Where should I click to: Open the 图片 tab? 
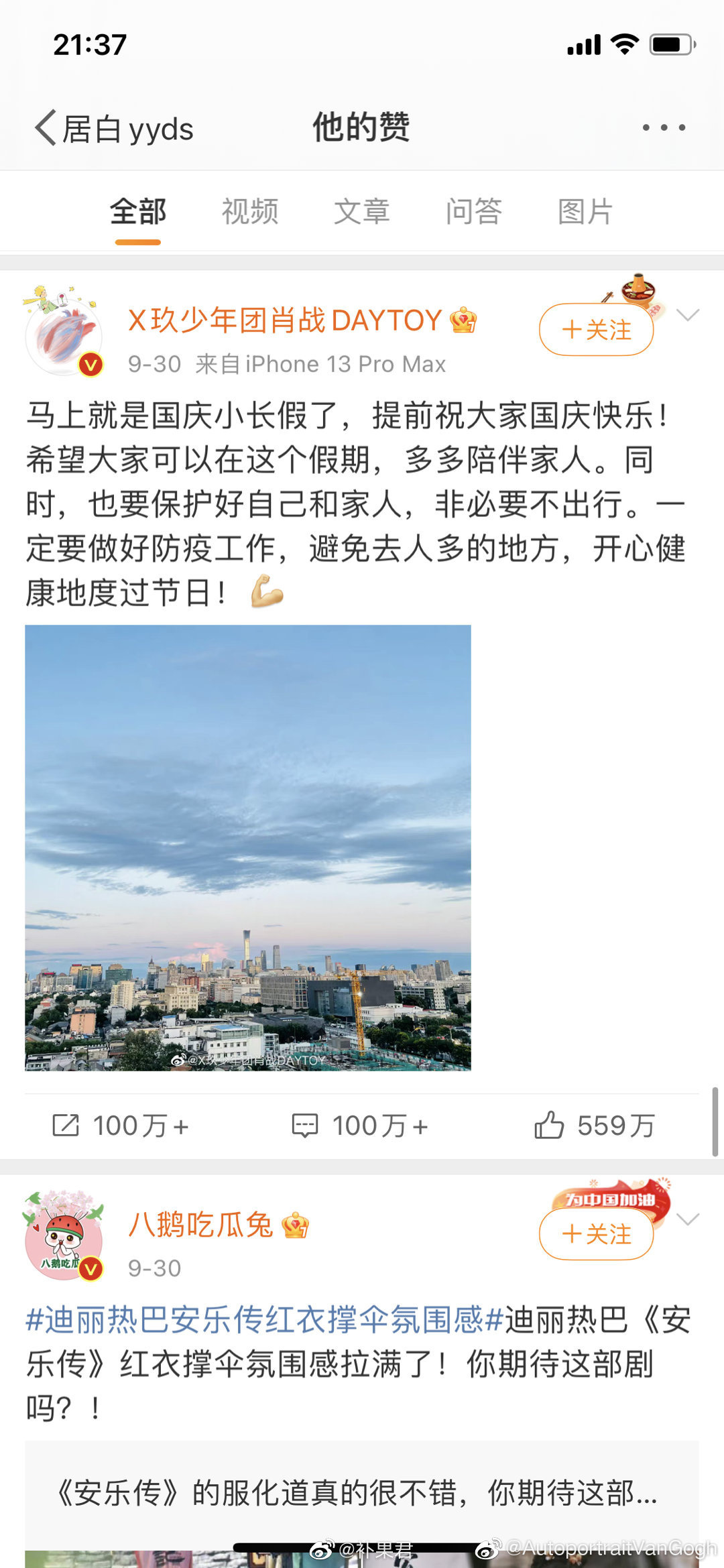pyautogui.click(x=585, y=211)
